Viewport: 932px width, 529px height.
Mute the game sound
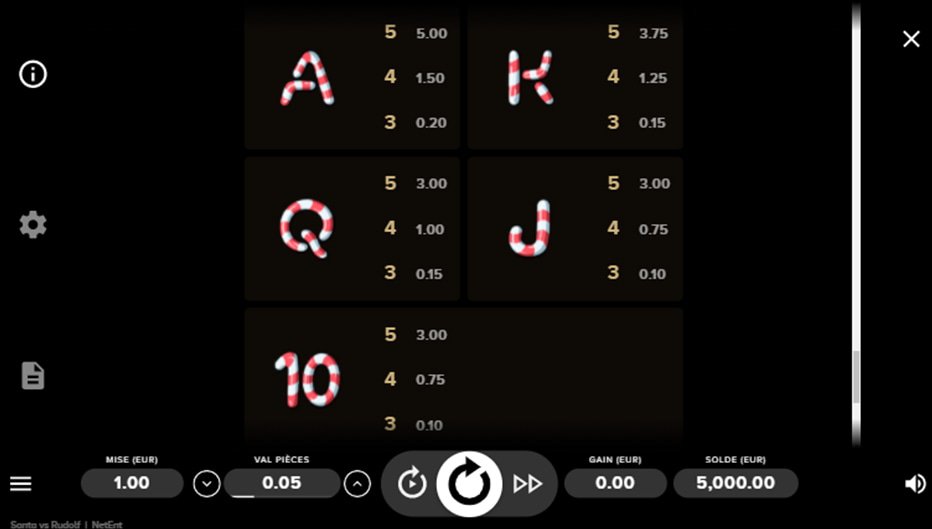pyautogui.click(x=914, y=484)
